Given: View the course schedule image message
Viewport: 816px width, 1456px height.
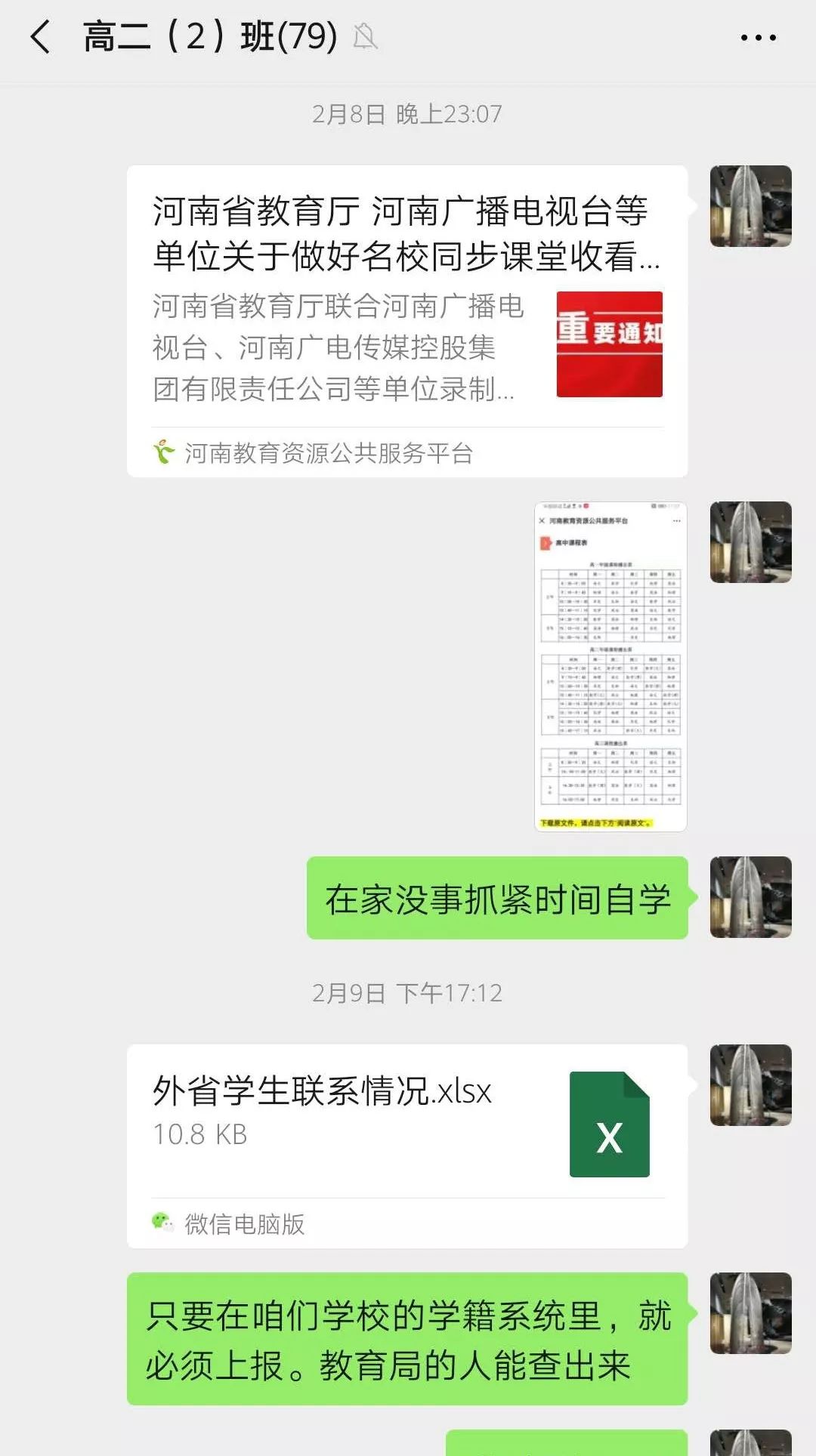Looking at the screenshot, I should pyautogui.click(x=610, y=666).
